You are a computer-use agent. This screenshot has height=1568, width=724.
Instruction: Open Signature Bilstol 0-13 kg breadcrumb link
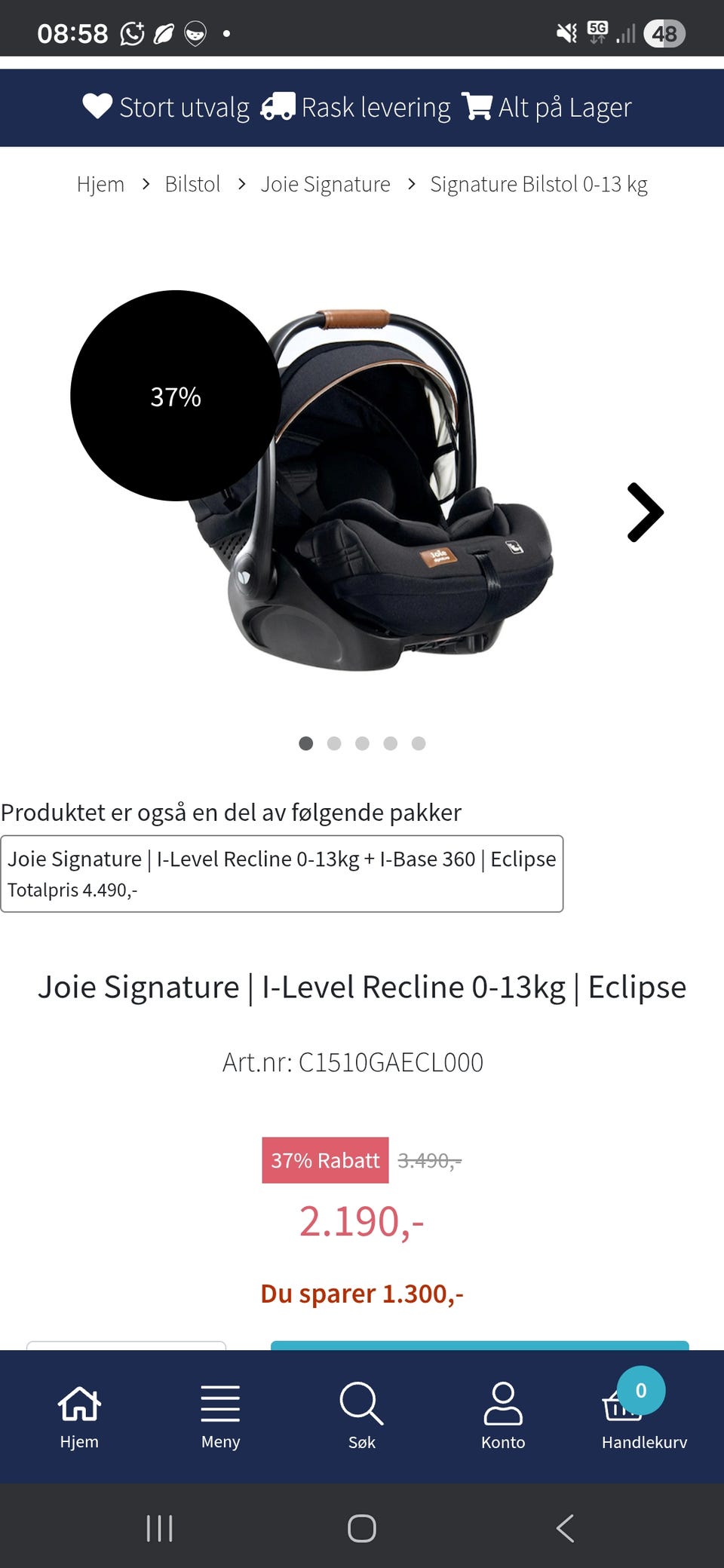click(538, 183)
